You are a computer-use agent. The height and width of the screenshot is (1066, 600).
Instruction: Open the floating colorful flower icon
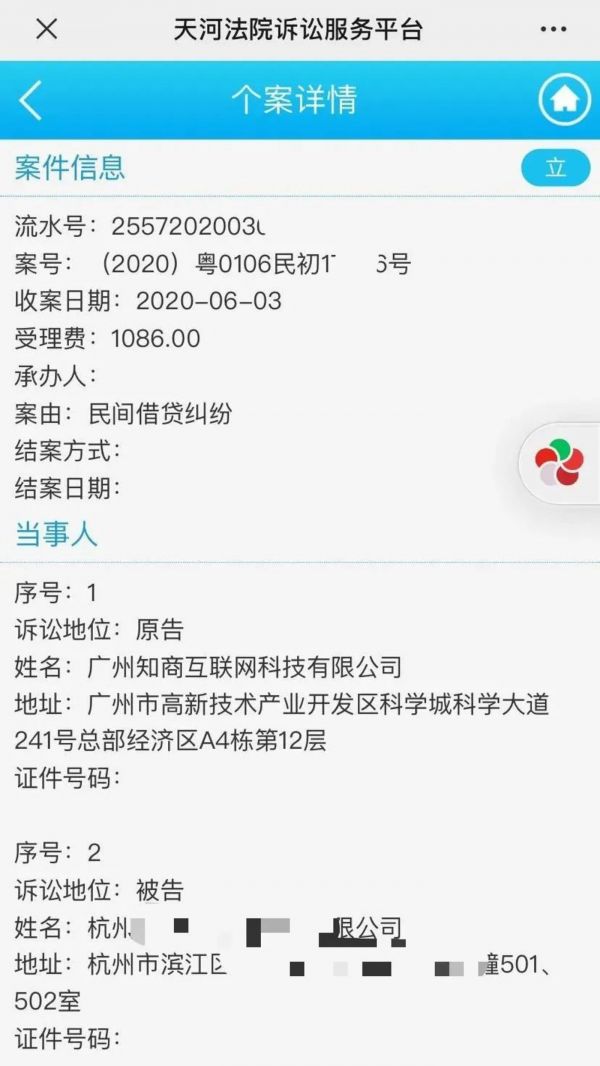tap(559, 463)
